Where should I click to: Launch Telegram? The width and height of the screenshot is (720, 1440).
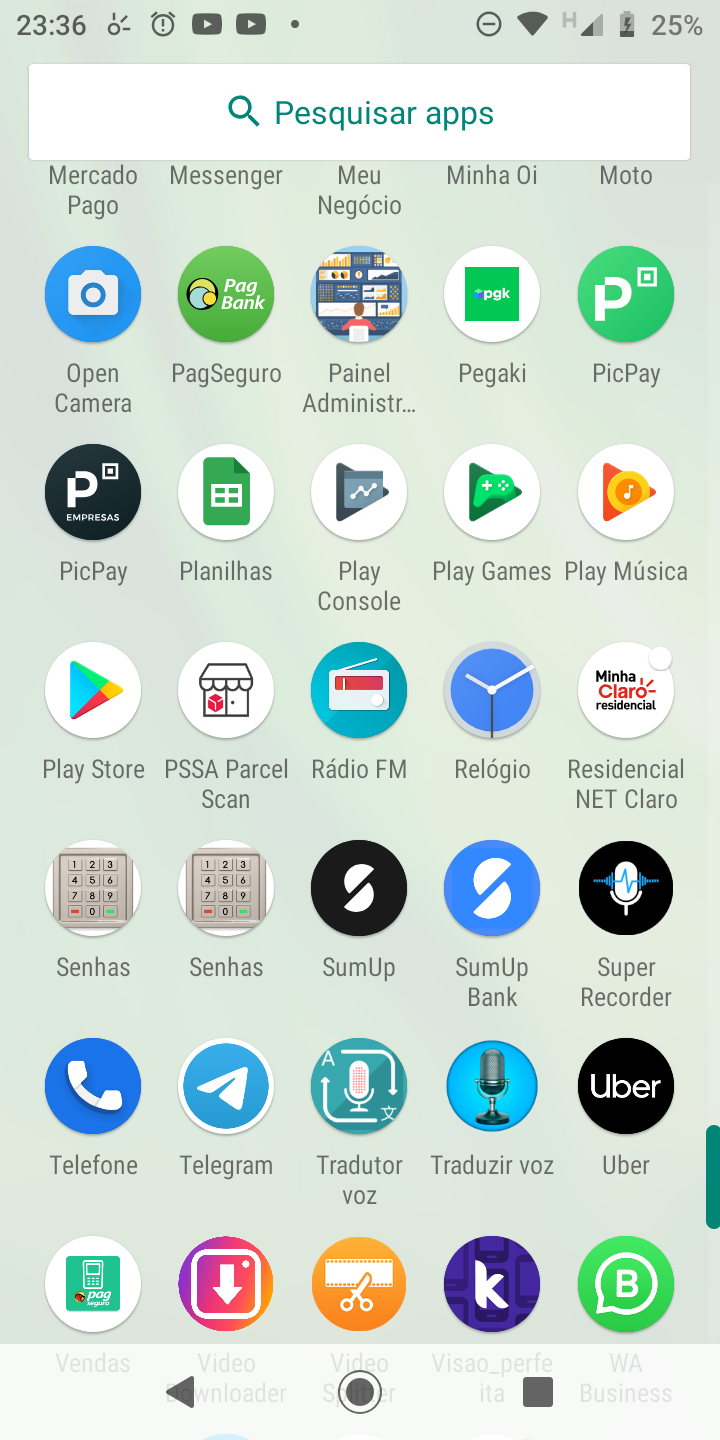[226, 1086]
